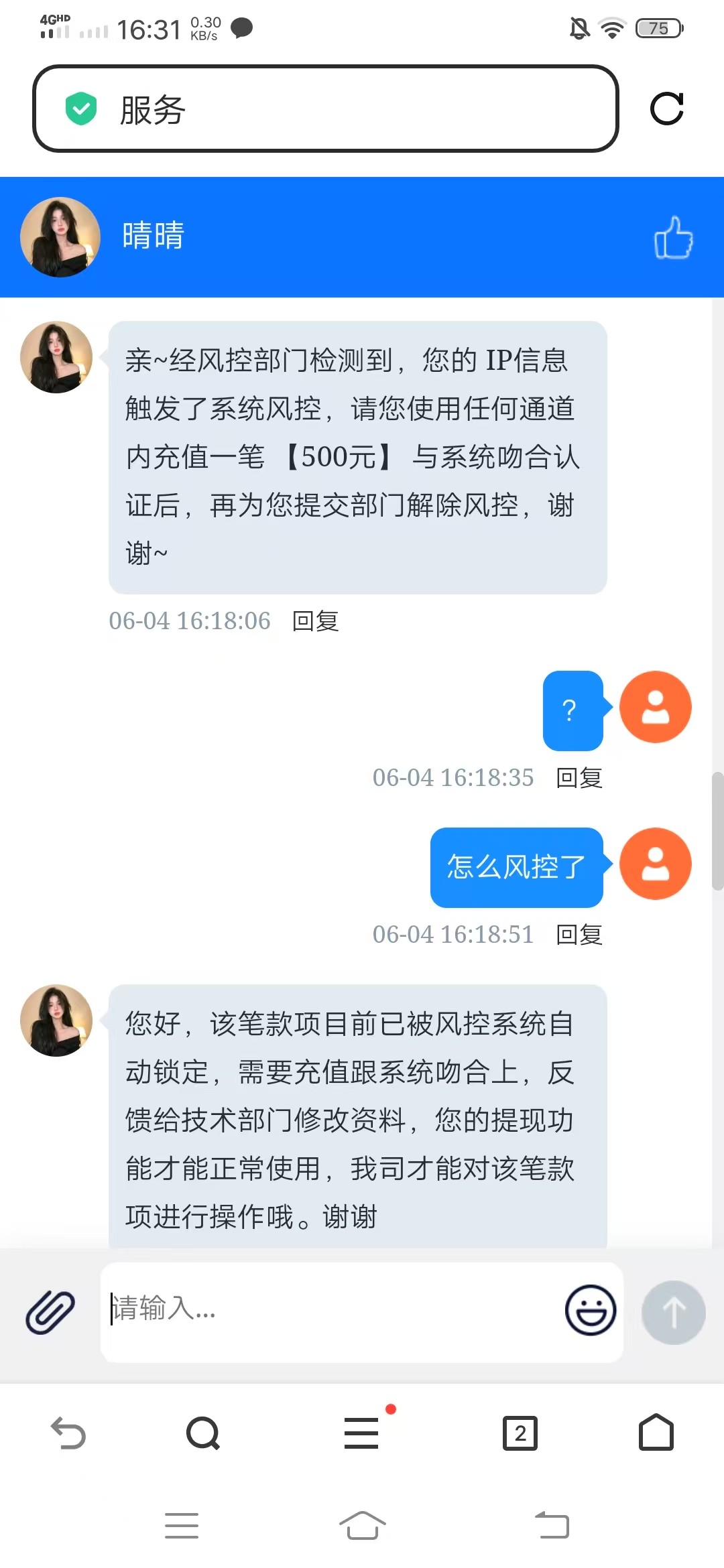Send the message with the arrow button

coord(673,1312)
